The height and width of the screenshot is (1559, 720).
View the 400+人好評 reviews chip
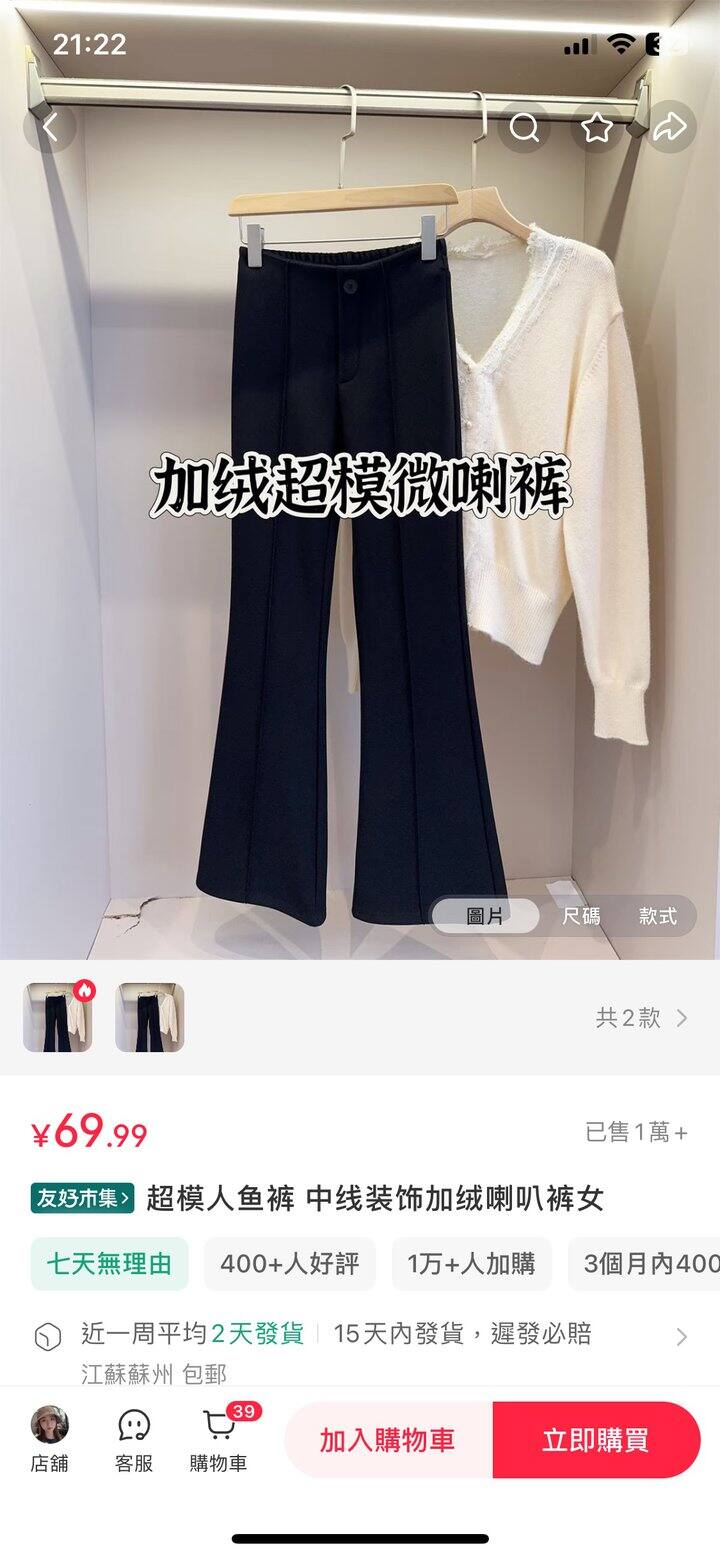pos(289,1264)
